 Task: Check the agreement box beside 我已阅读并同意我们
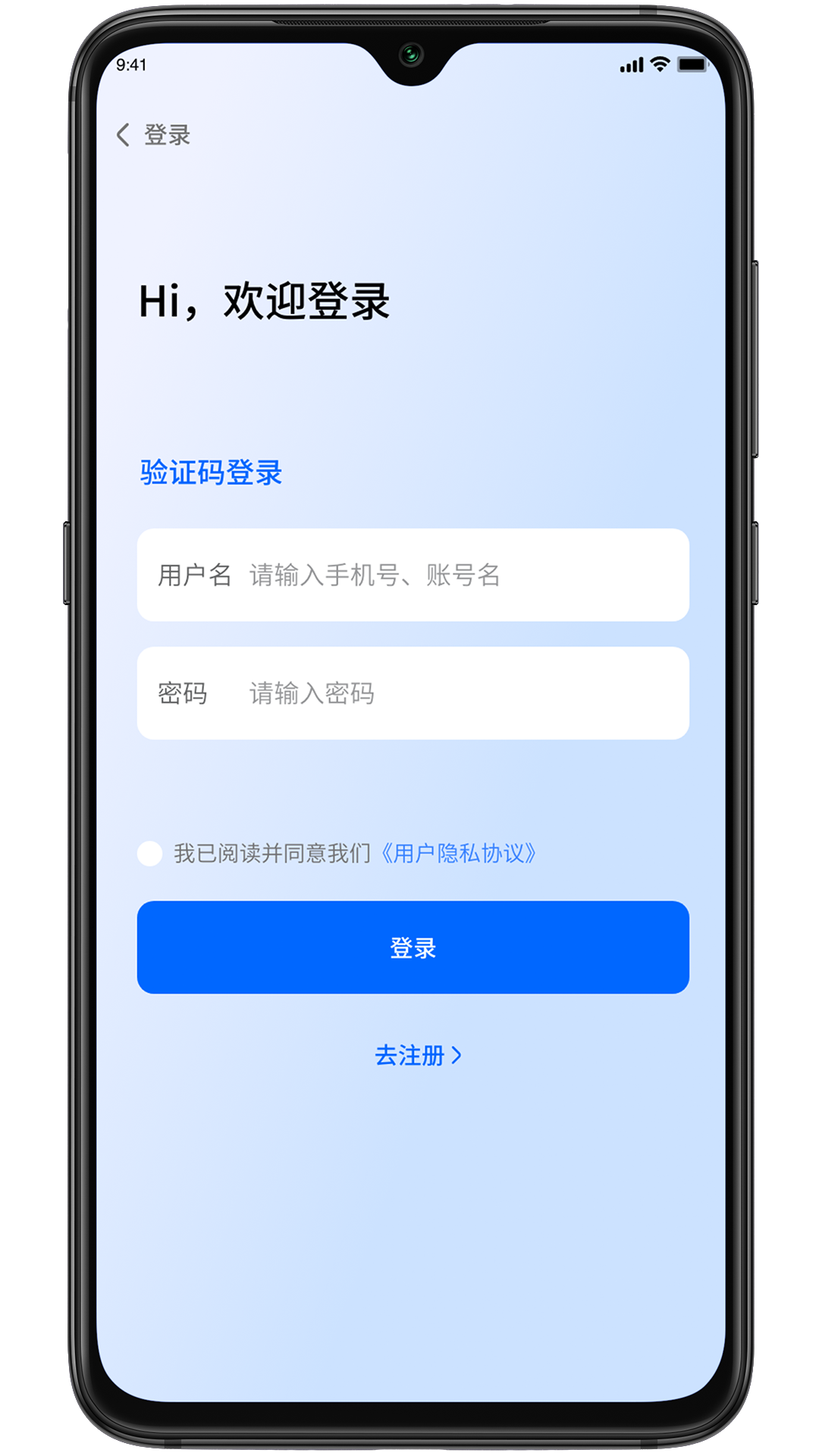150,853
